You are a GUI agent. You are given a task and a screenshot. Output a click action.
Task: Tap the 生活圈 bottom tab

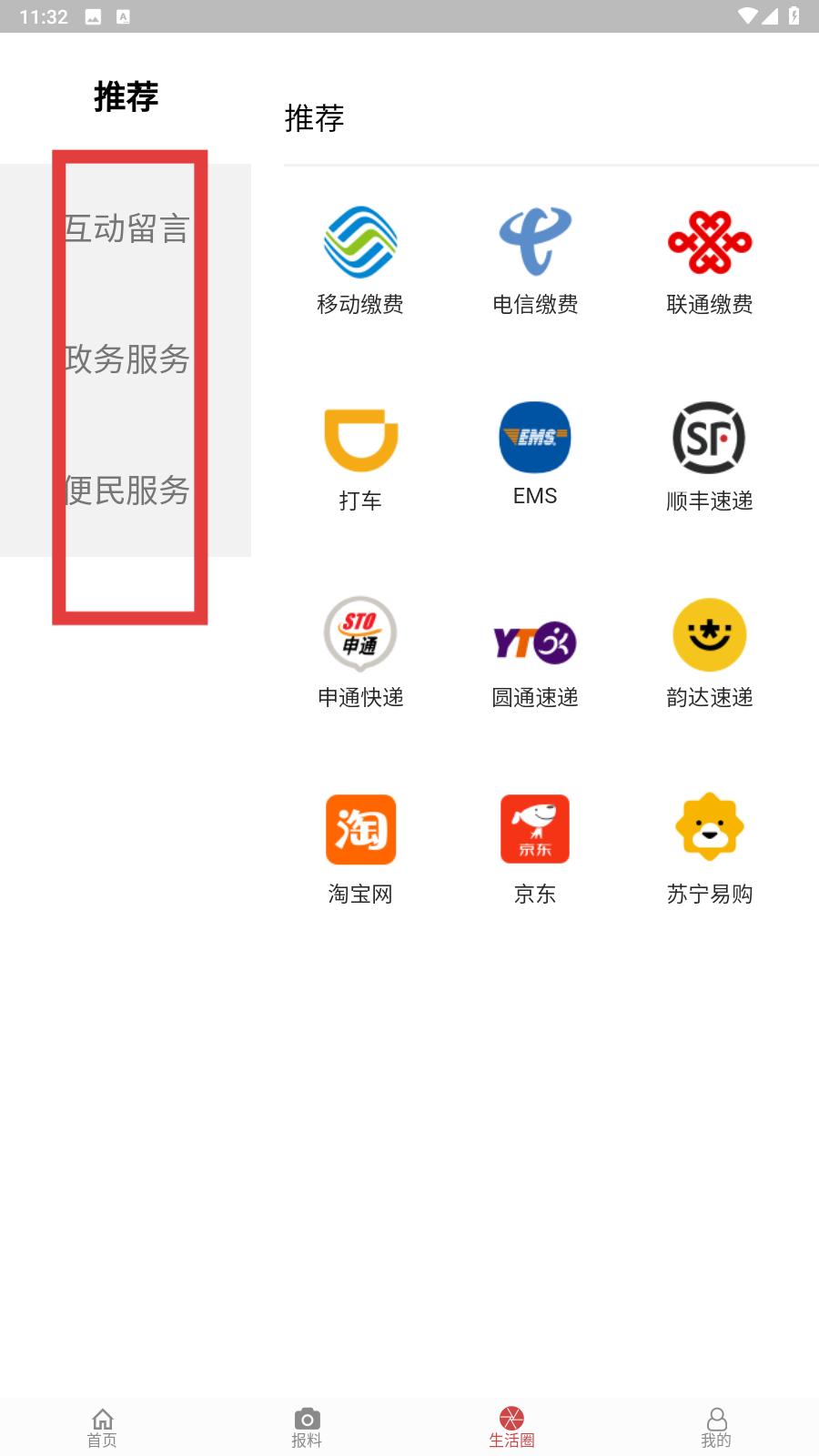511,1428
